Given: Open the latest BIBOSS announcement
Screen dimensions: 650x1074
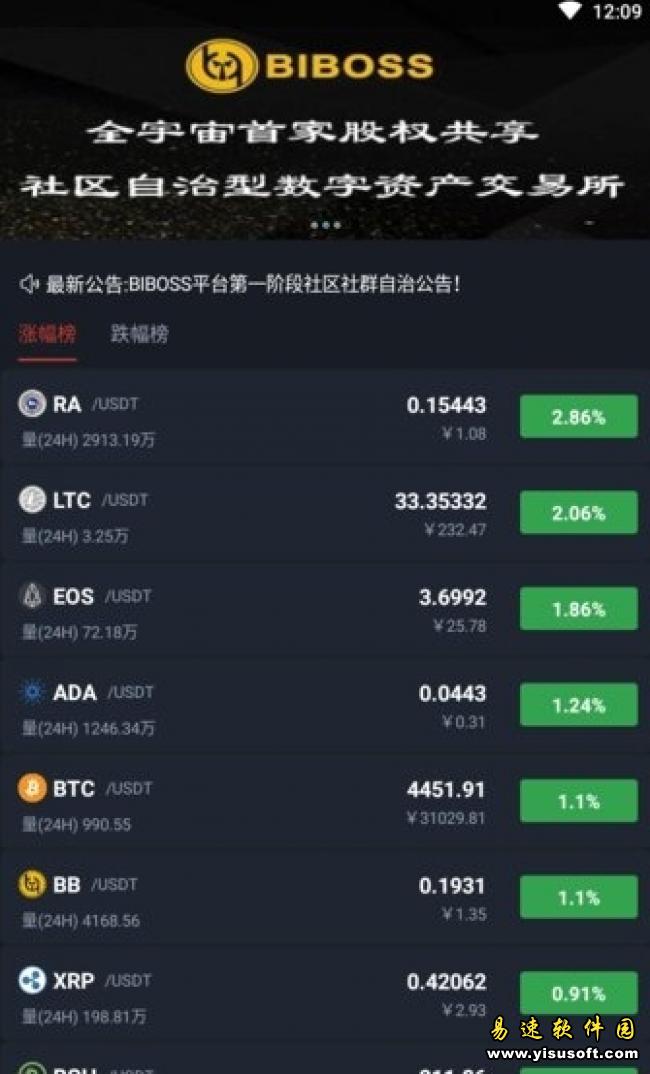Looking at the screenshot, I should 240,284.
